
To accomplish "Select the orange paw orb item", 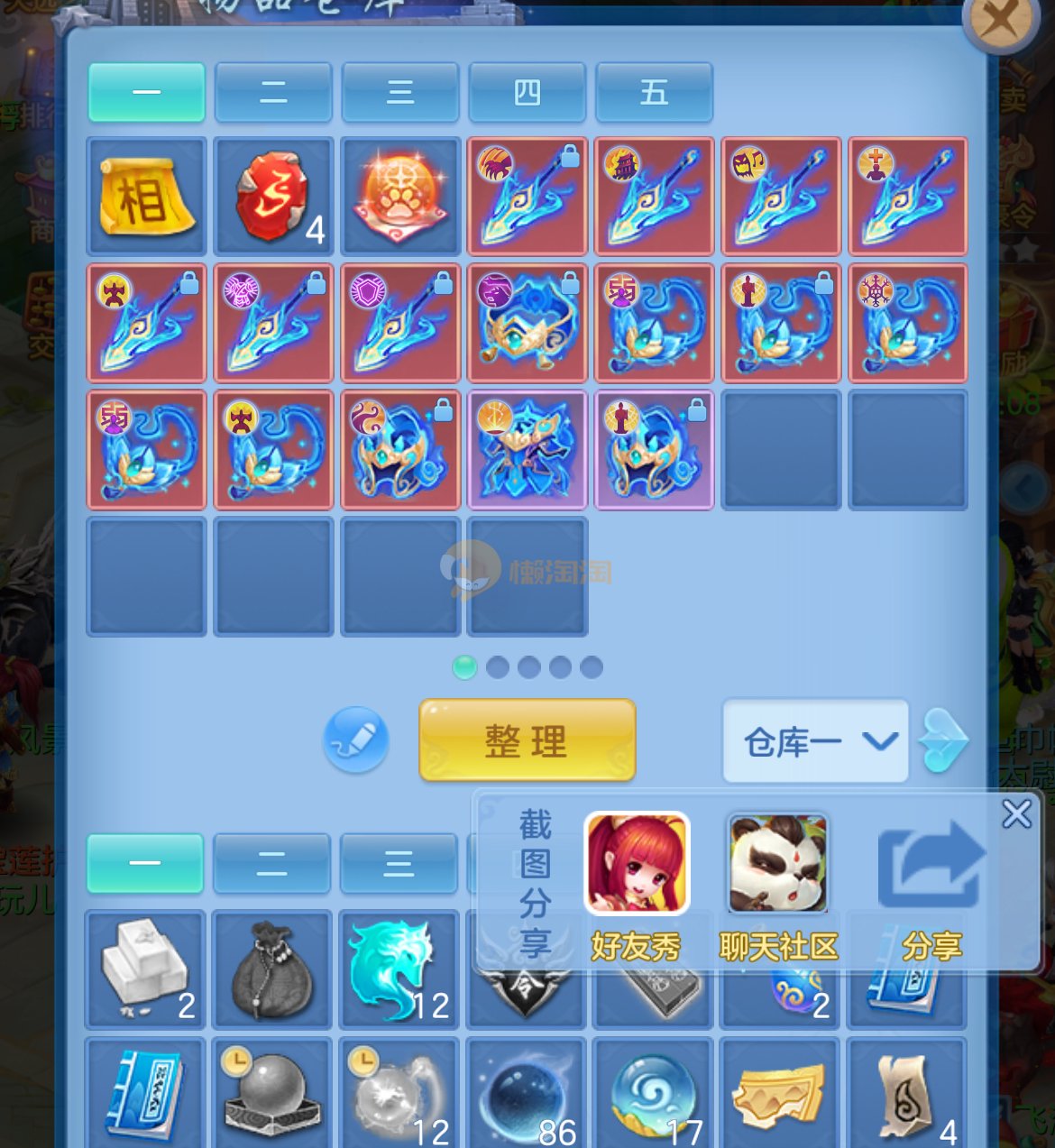I will [400, 197].
